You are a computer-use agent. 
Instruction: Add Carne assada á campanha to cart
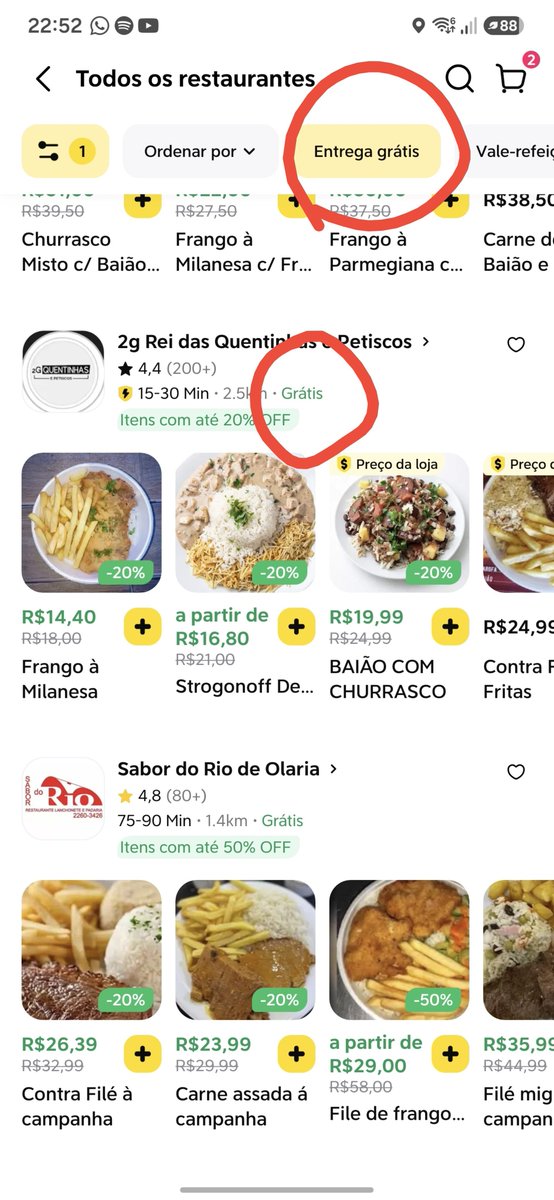tap(296, 1054)
